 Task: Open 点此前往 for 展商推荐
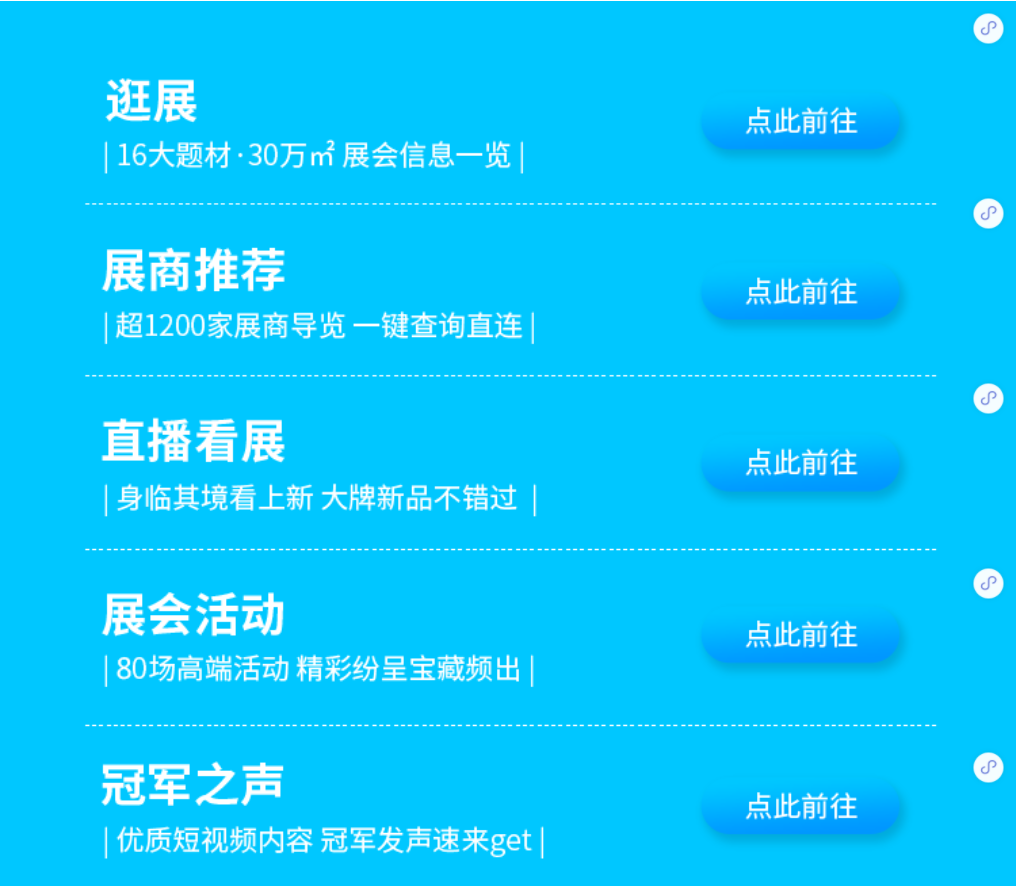coord(801,292)
